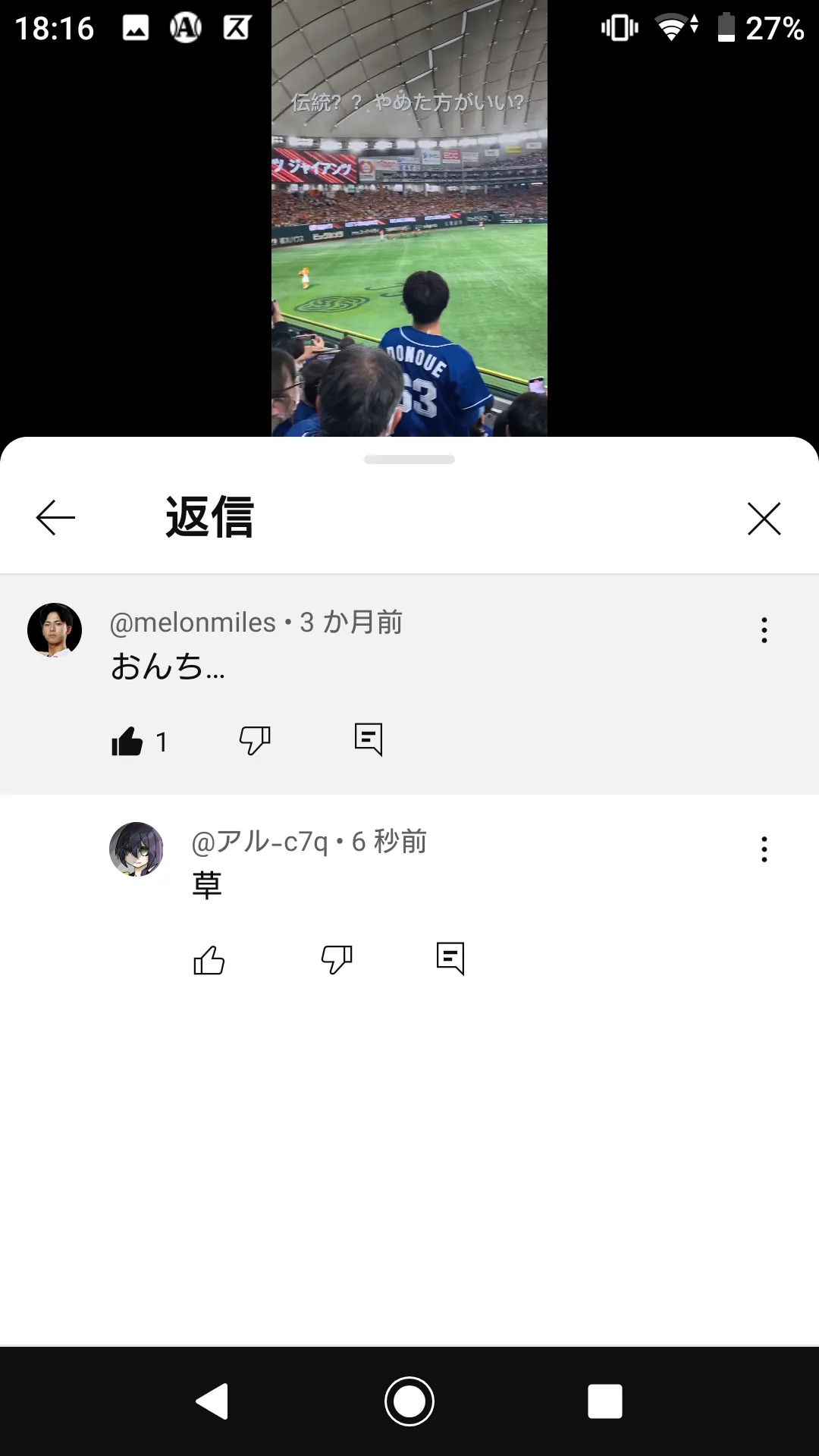Reply to @melonmiles comment
The height and width of the screenshot is (1456, 819).
tap(369, 739)
